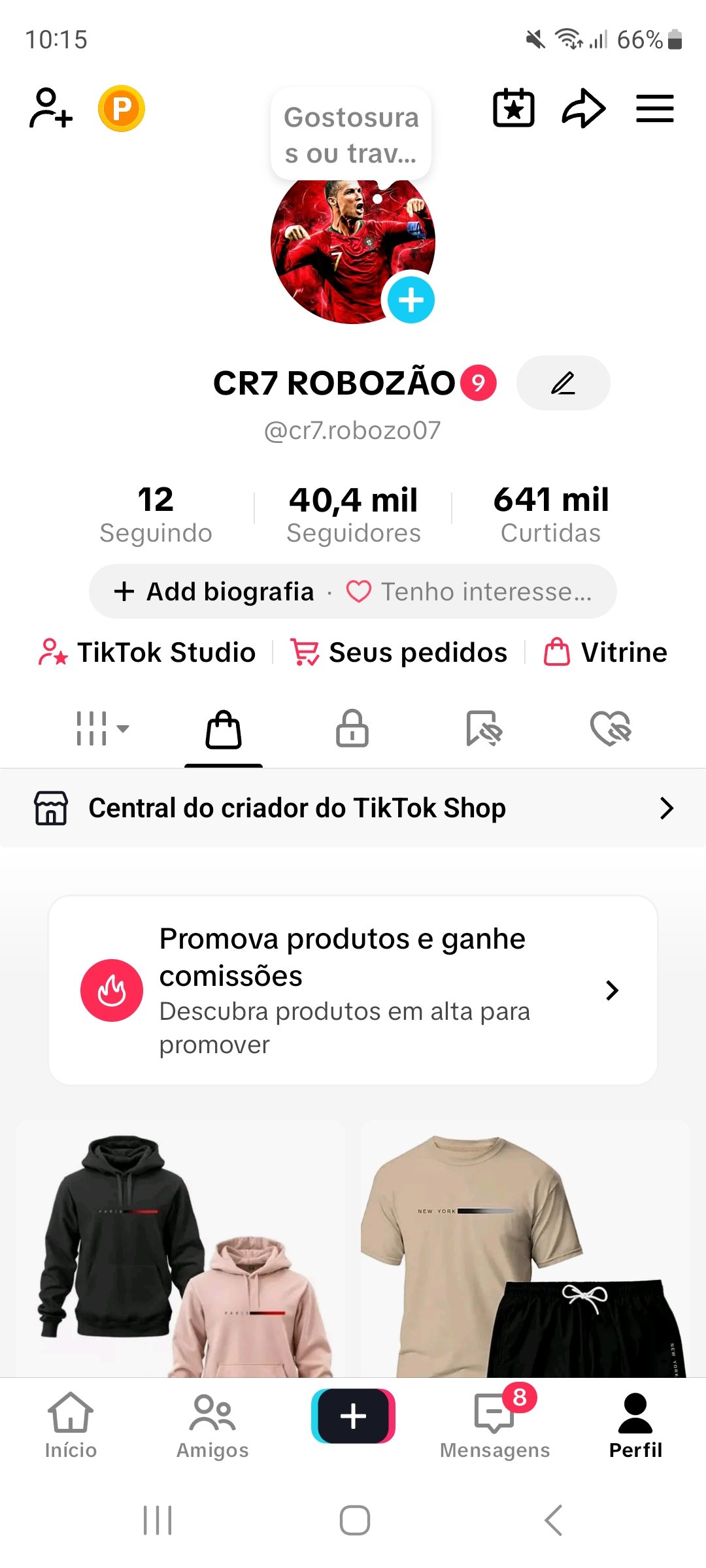Edit profile with the pencil button
Image resolution: width=706 pixels, height=1568 pixels.
coord(563,383)
